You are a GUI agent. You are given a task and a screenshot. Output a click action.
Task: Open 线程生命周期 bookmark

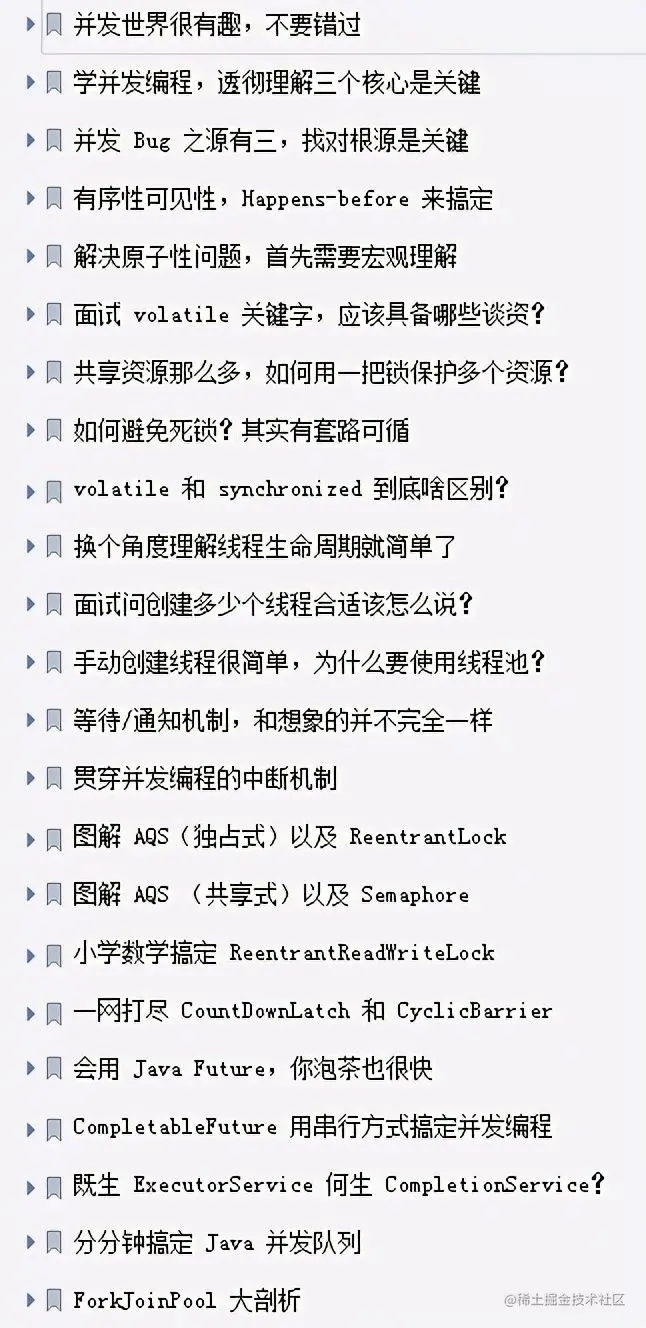pyautogui.click(x=264, y=547)
